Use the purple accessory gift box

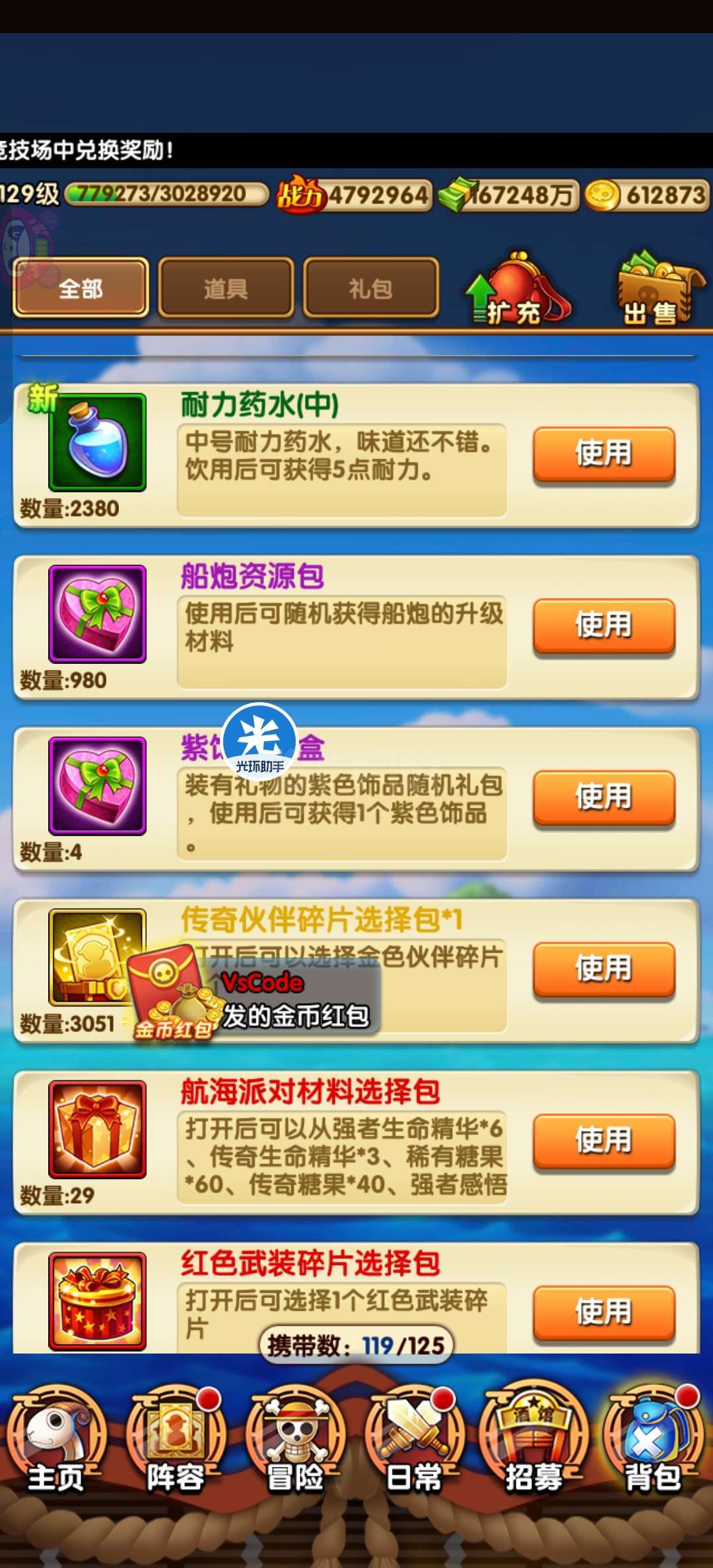tap(604, 797)
